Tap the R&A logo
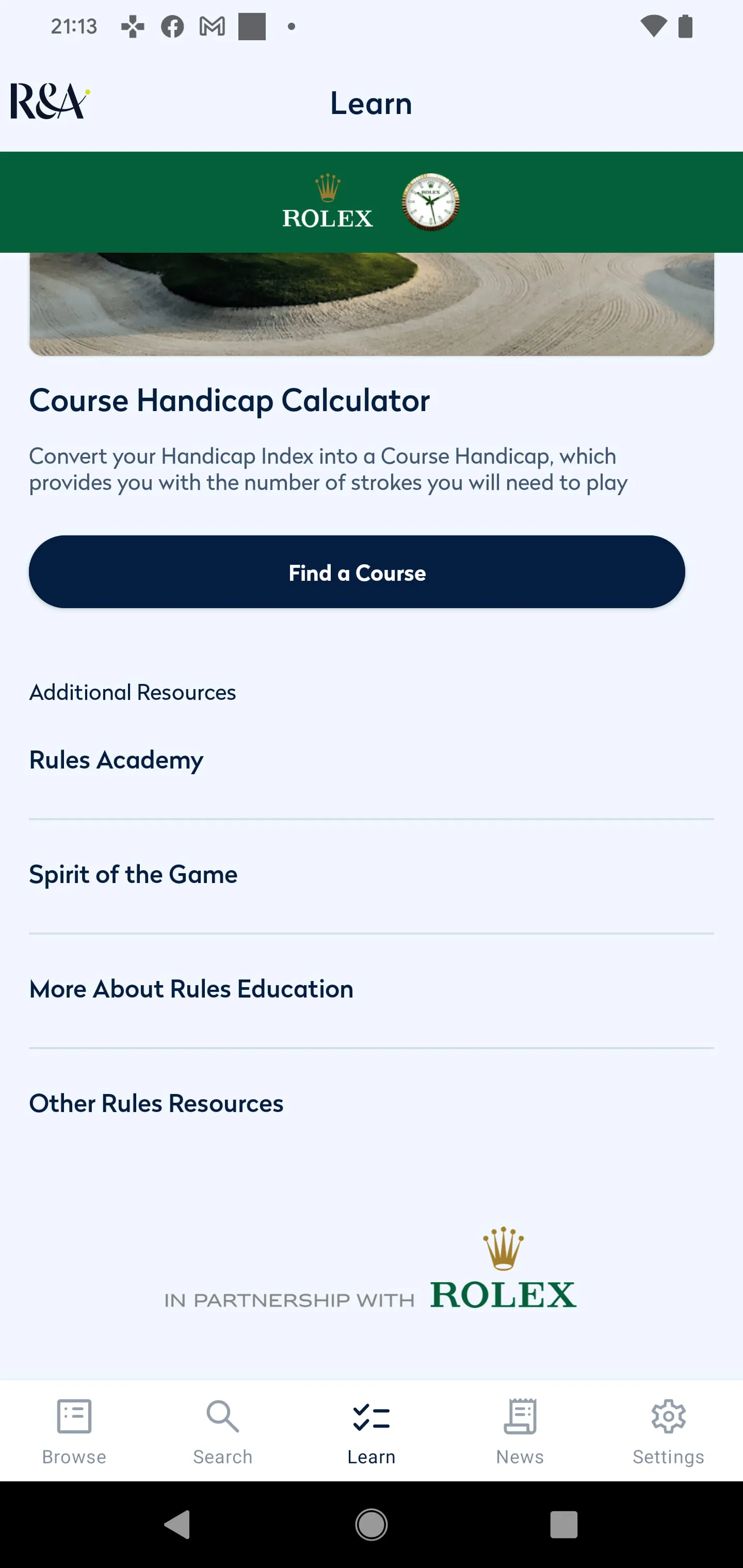Image resolution: width=743 pixels, height=1568 pixels. point(49,102)
